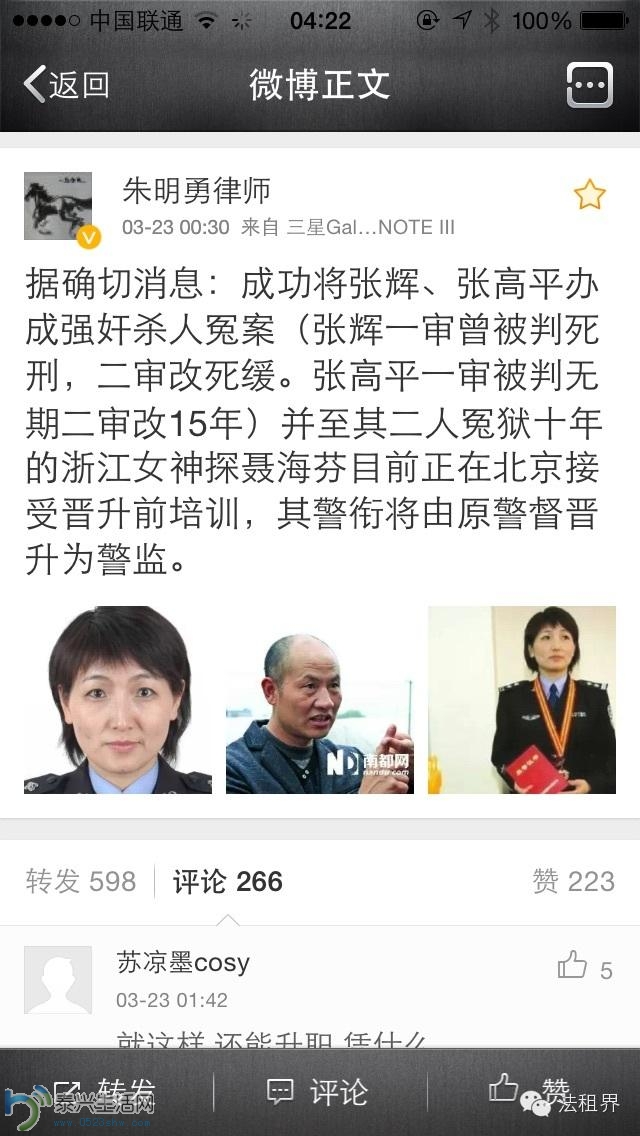Like the comment by 苏凉墨cosy
640x1136 pixels.
pos(574,966)
